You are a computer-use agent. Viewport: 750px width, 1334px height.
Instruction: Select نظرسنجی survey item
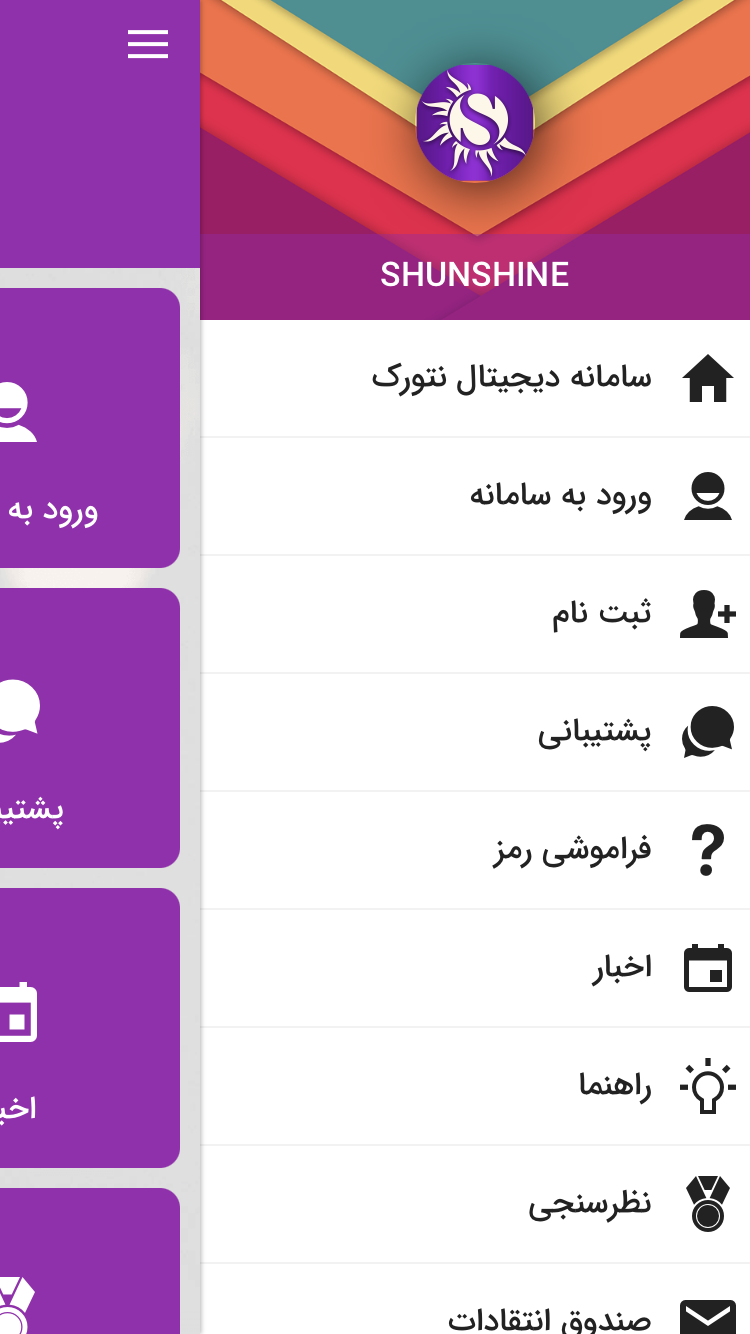pos(590,1204)
